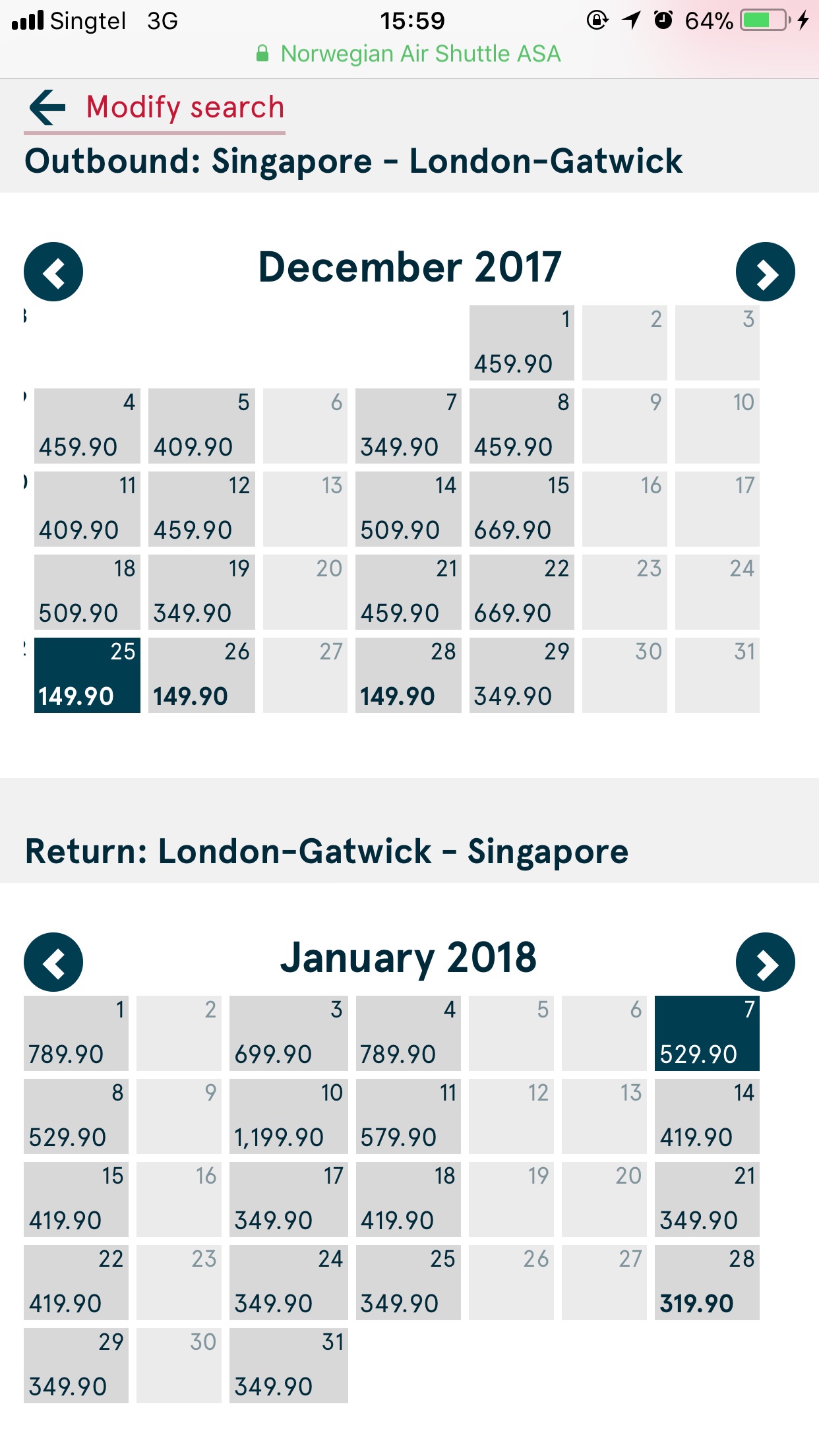This screenshot has height=1456, width=819.
Task: Choose outbound December 5 at 409.90
Action: pyautogui.click(x=202, y=426)
